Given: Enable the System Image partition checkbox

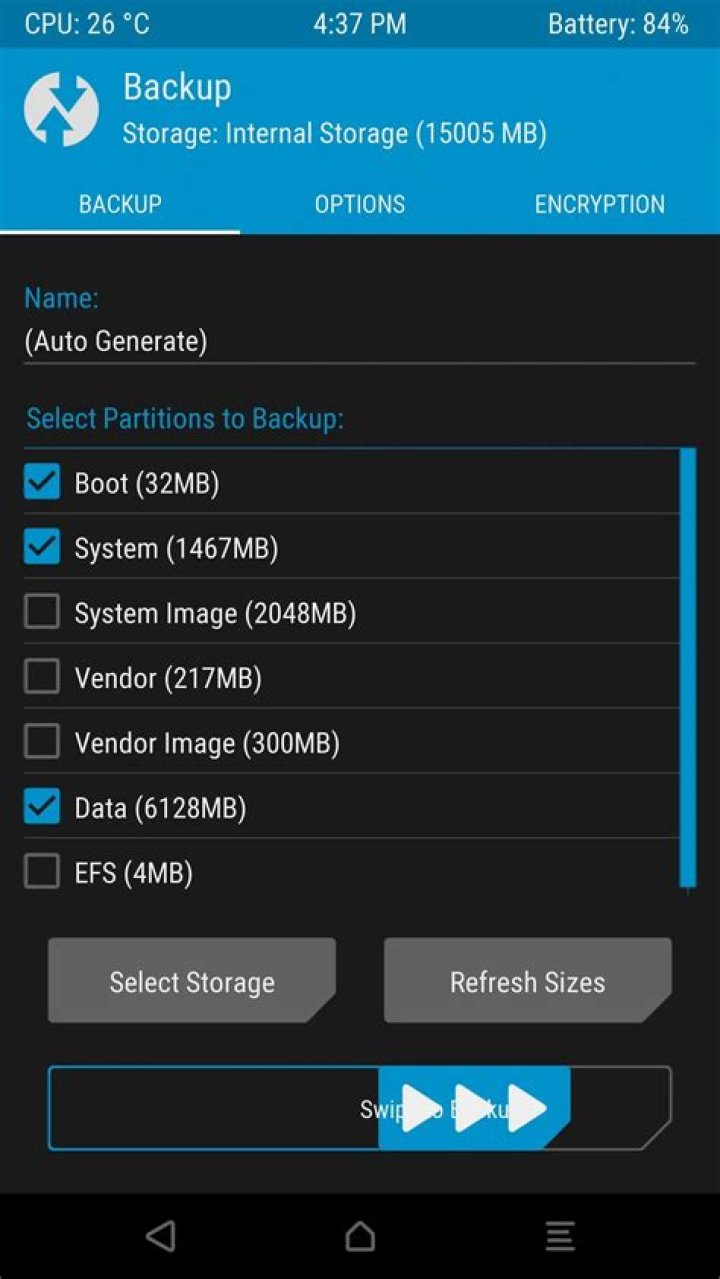Looking at the screenshot, I should point(41,611).
